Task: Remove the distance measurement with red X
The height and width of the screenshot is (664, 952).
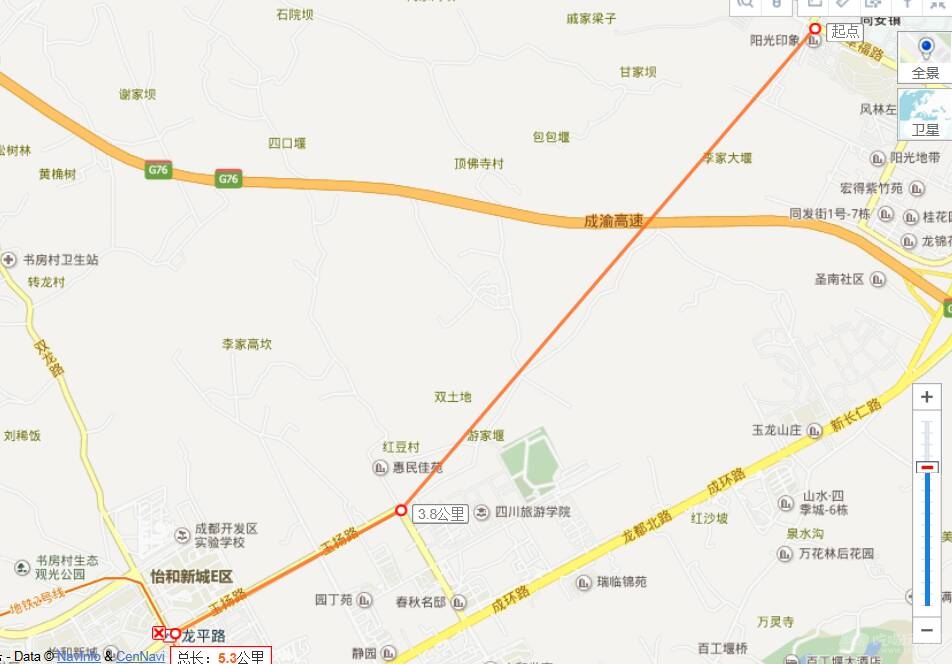Action: pyautogui.click(x=159, y=633)
